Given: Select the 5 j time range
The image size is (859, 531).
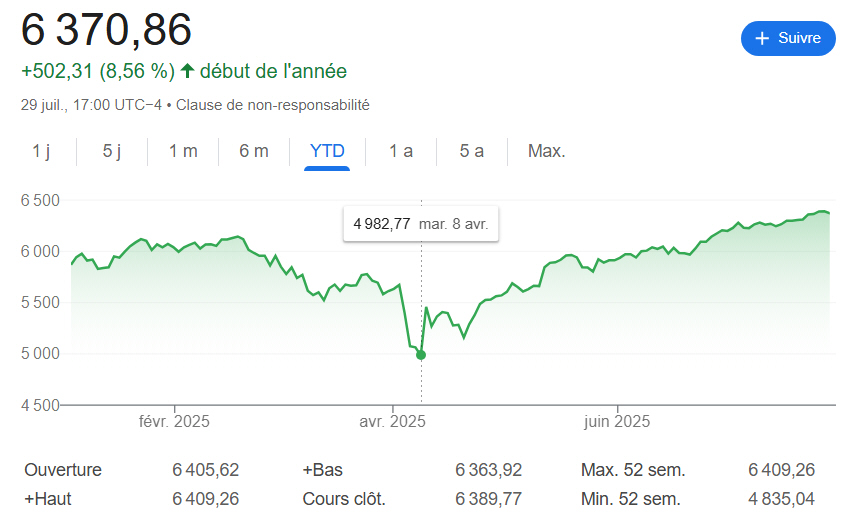Looking at the screenshot, I should pos(112,151).
